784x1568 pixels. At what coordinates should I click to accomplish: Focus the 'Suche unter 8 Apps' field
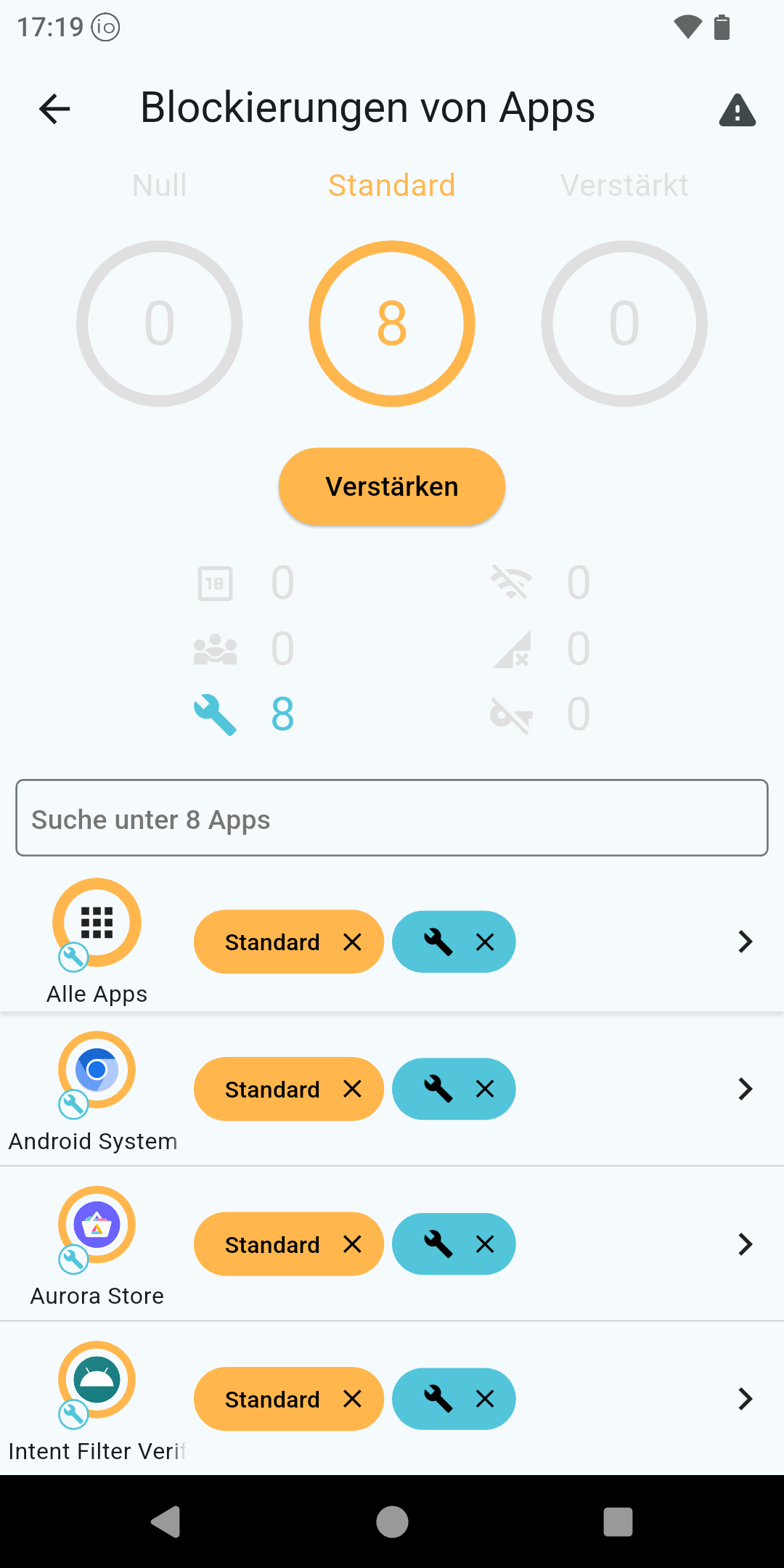(392, 818)
